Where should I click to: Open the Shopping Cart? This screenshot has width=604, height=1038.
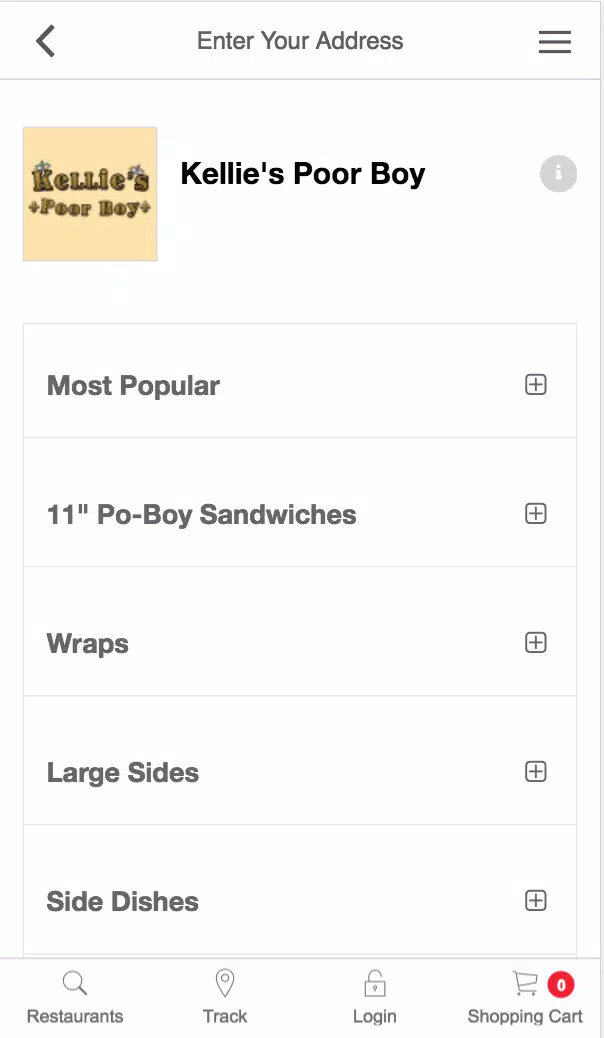pos(525,998)
